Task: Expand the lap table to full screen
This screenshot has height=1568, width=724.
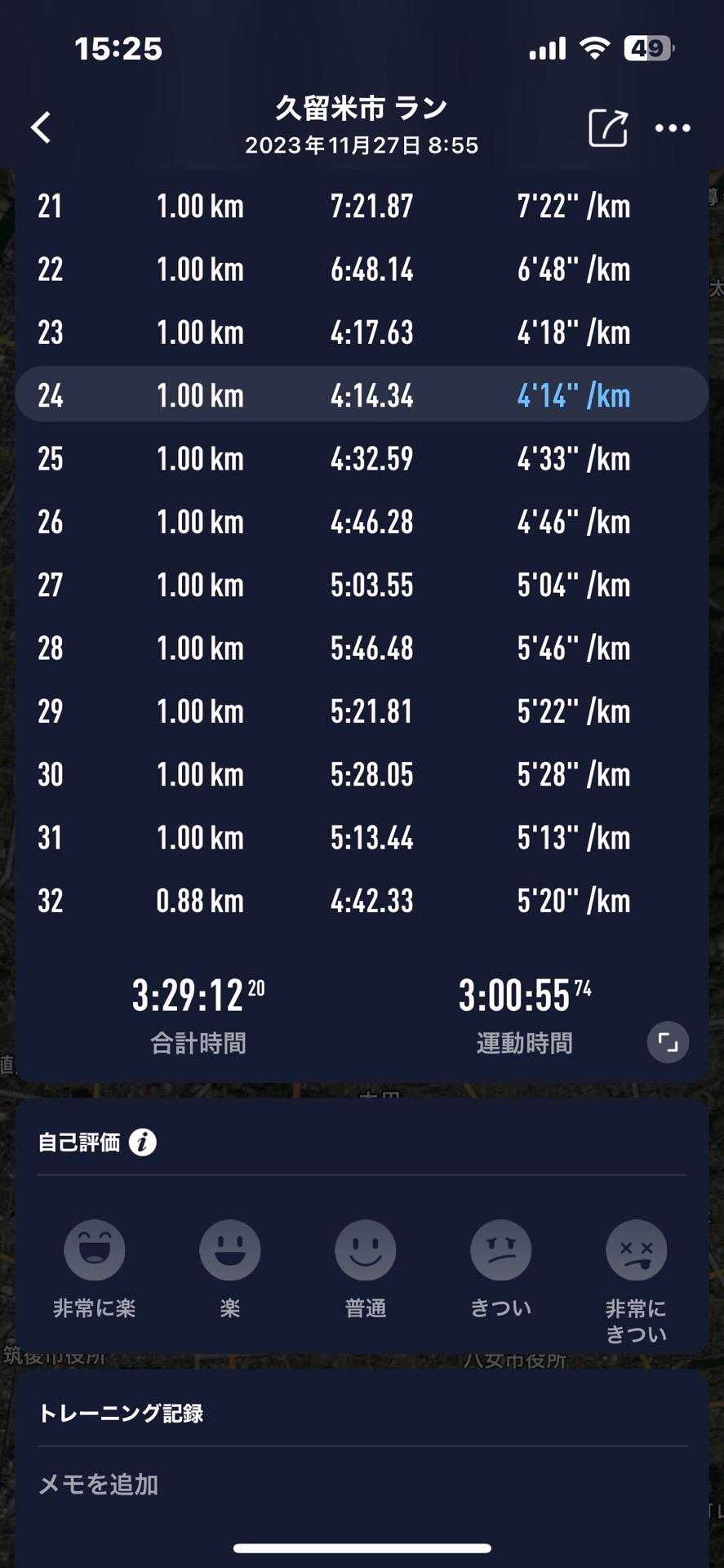Action: click(x=668, y=1042)
